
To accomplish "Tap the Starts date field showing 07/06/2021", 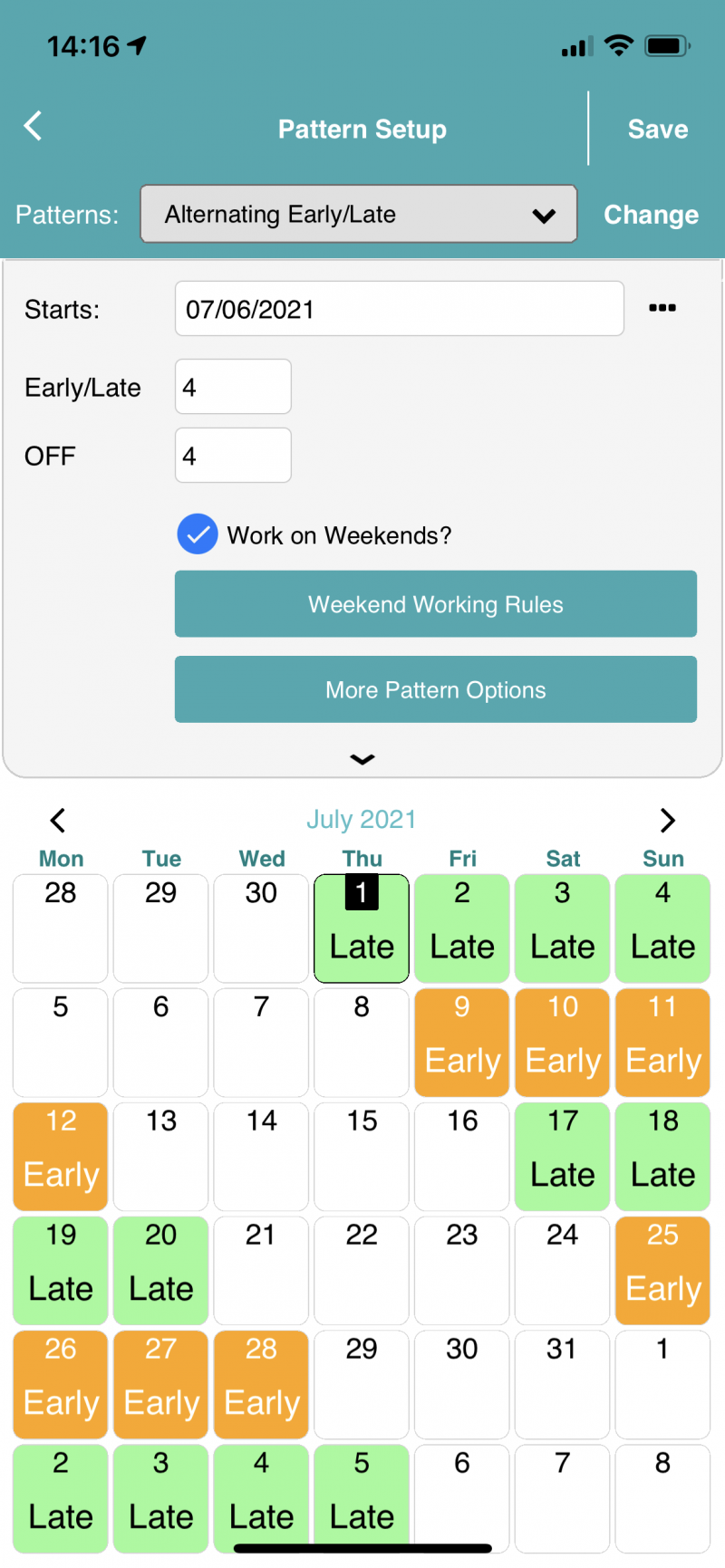I will click(399, 309).
